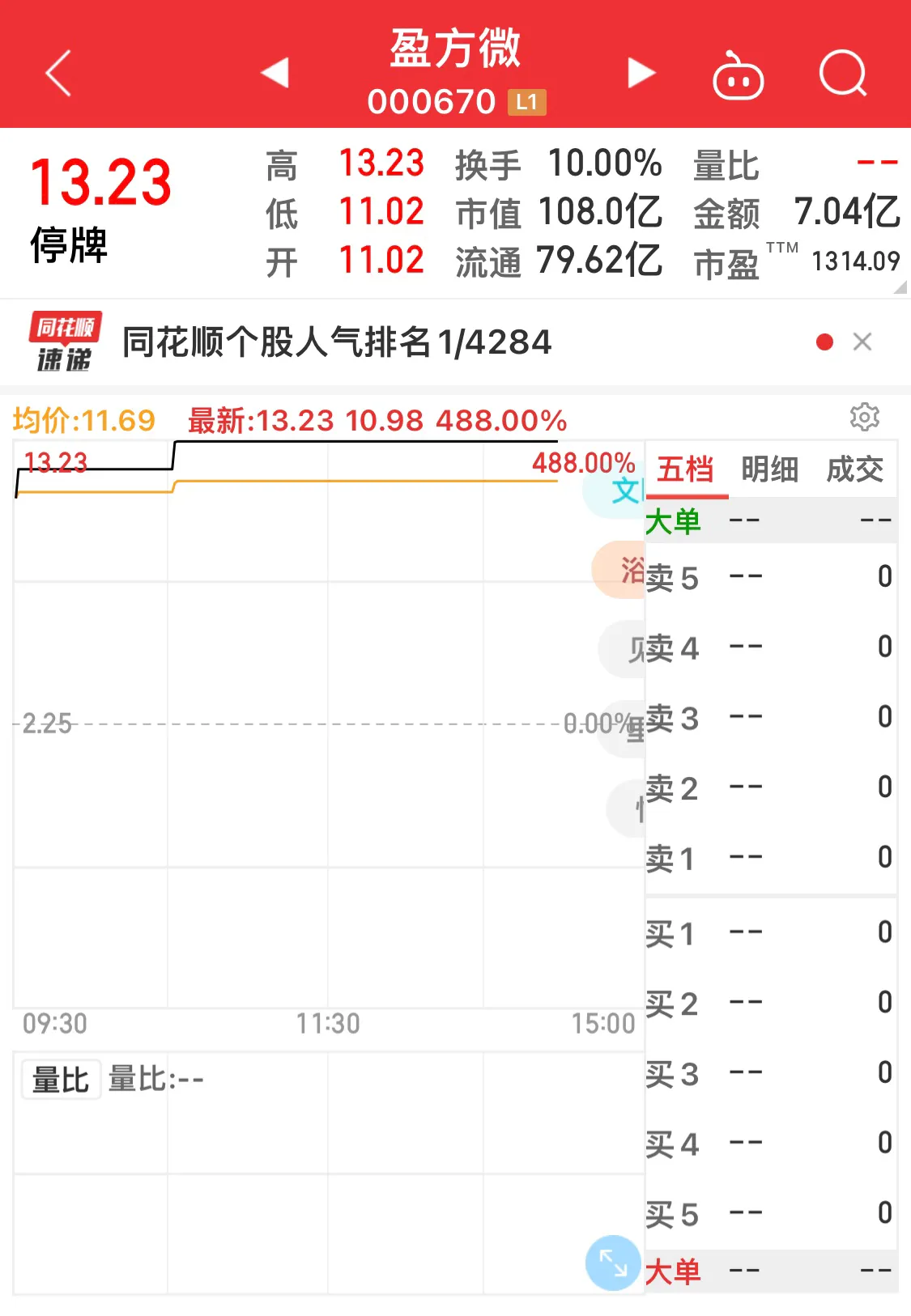Viewport: 911px width, 1316px height.
Task: Select the 五档 tab
Action: (x=685, y=469)
